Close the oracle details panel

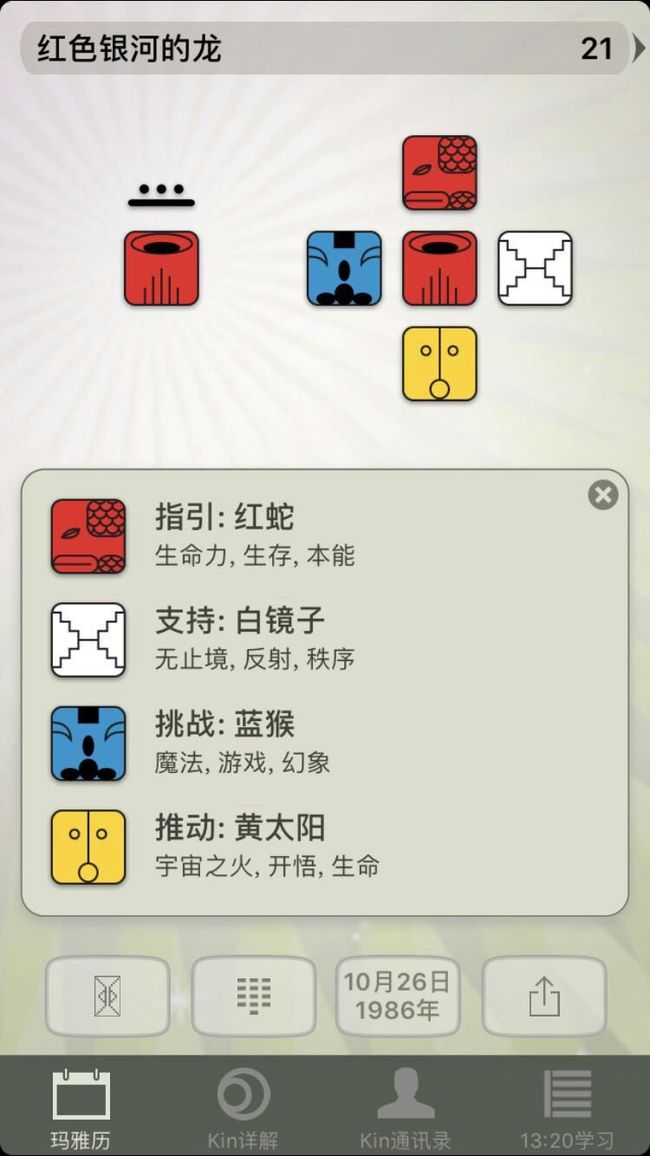click(603, 495)
